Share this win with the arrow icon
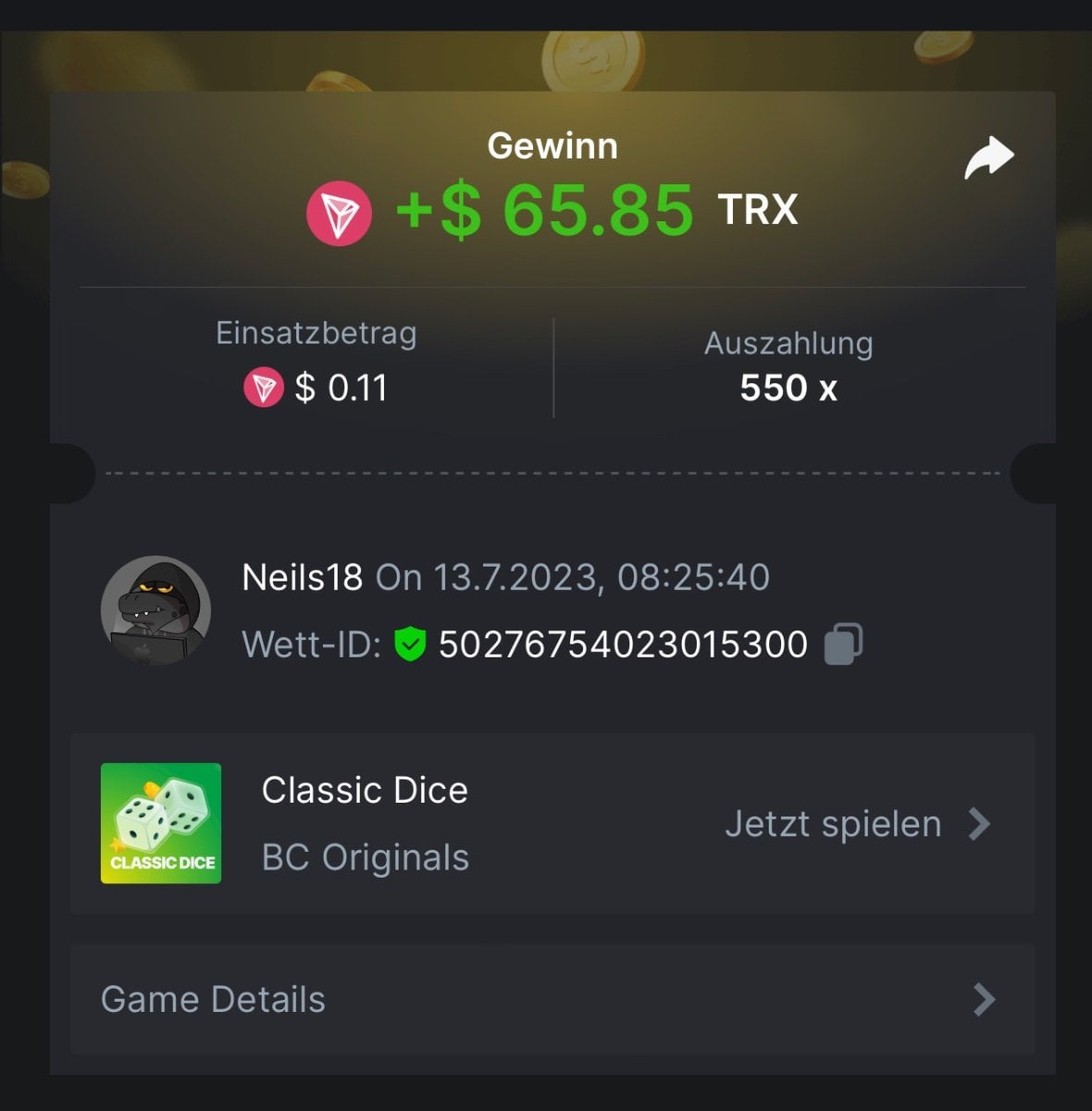This screenshot has height=1111, width=1092. point(988,158)
